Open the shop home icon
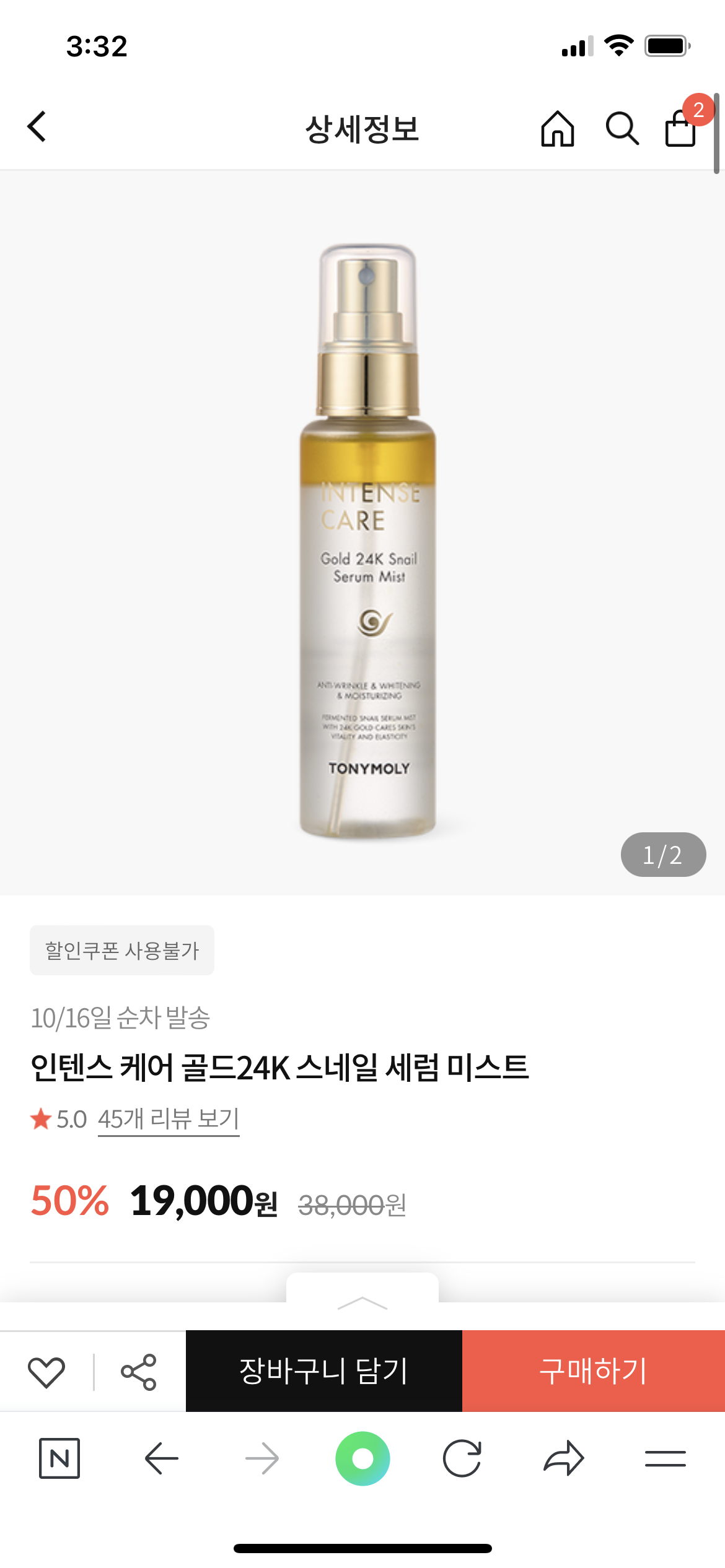The height and width of the screenshot is (1568, 725). point(557,129)
